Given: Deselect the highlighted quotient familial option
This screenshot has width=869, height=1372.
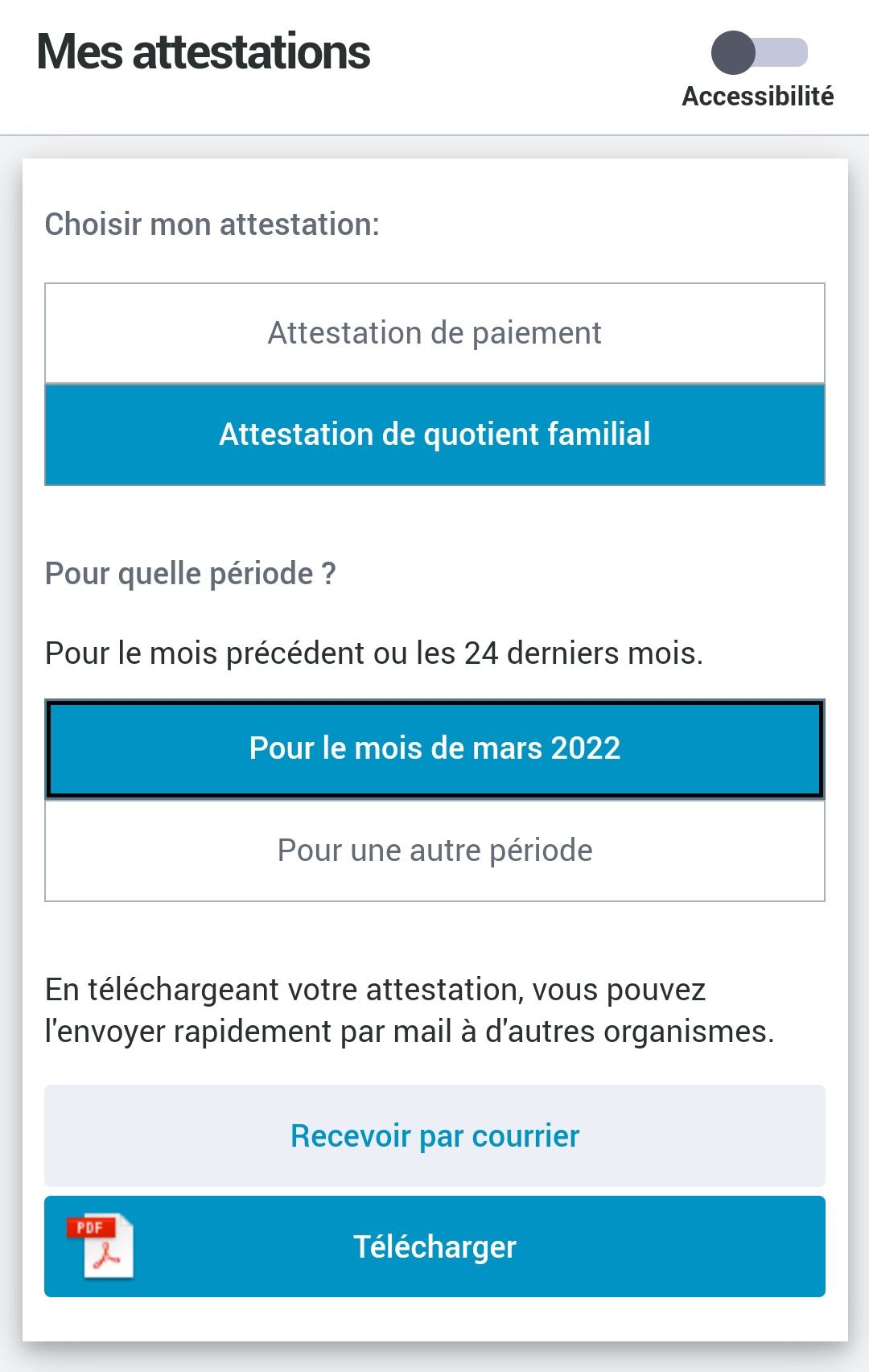Looking at the screenshot, I should [x=434, y=435].
